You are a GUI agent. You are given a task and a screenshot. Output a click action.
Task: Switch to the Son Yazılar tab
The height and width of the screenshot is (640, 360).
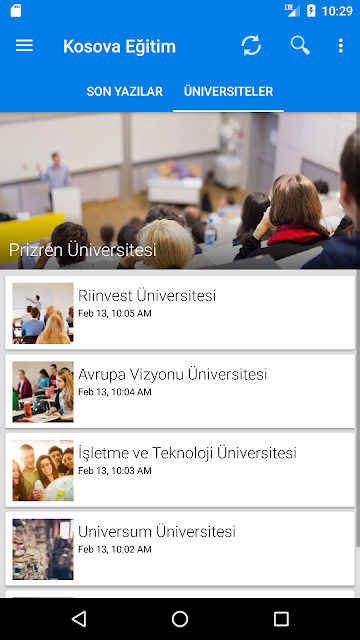tap(124, 91)
